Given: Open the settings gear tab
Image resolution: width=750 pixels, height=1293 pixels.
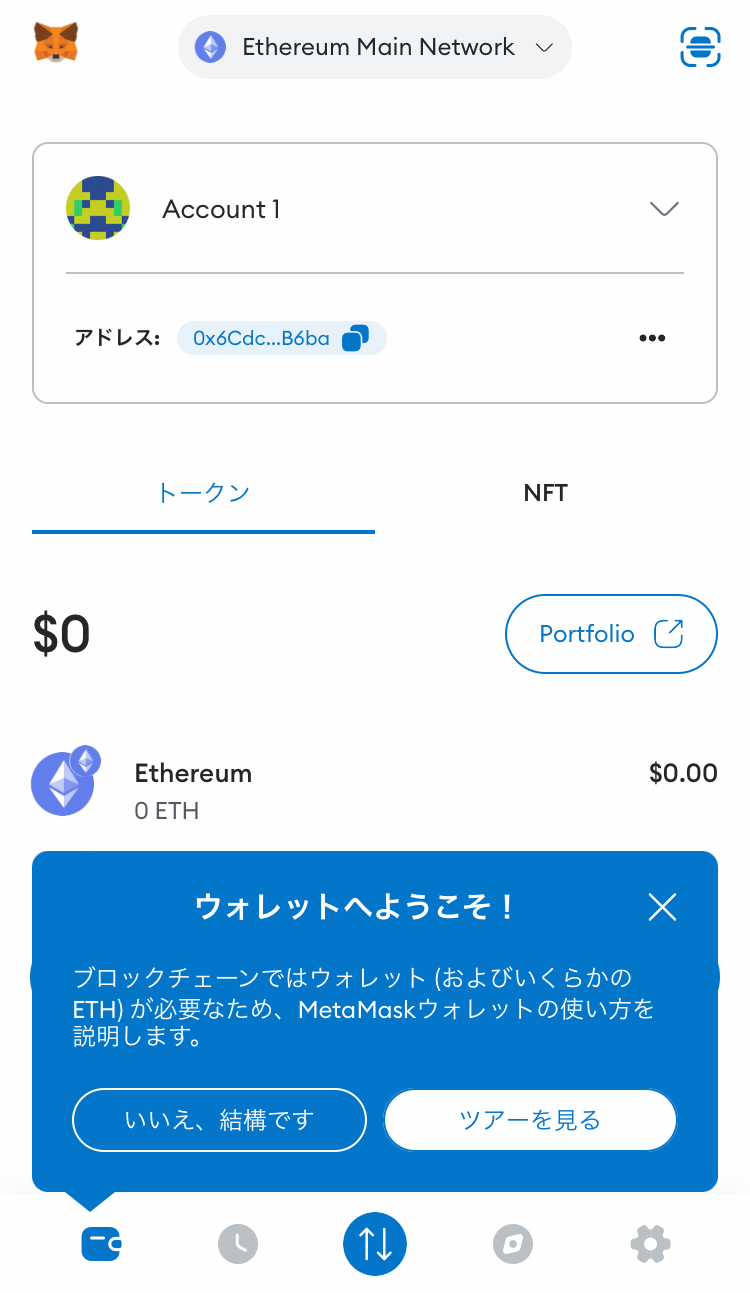Looking at the screenshot, I should pyautogui.click(x=650, y=1244).
